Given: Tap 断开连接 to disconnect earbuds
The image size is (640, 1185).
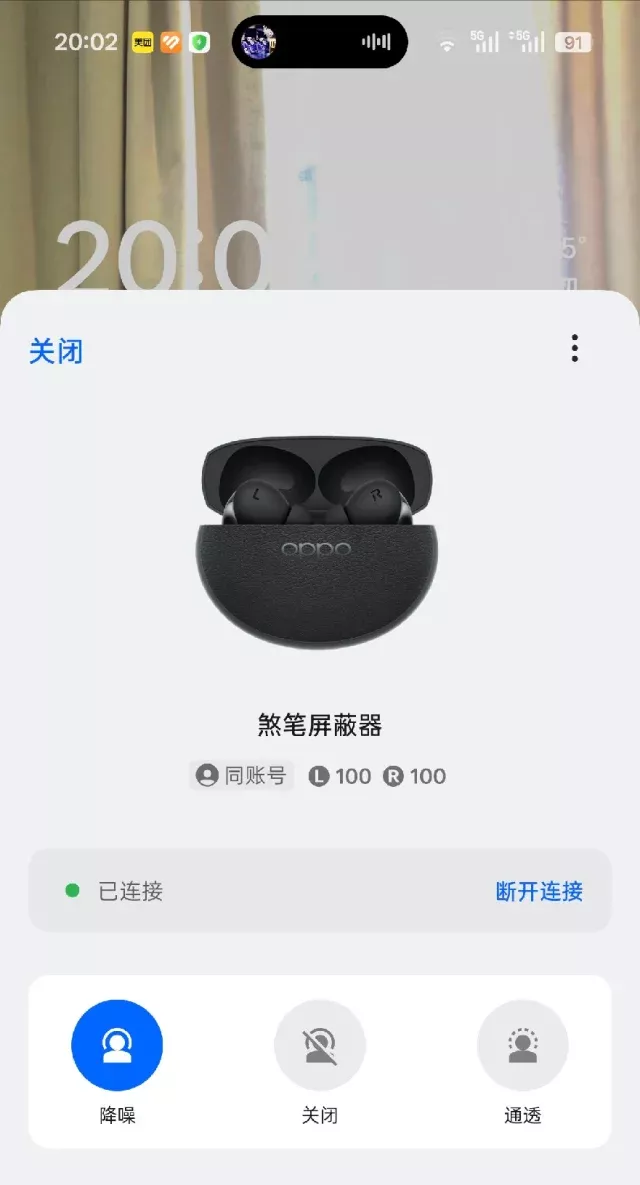Looking at the screenshot, I should click(539, 891).
